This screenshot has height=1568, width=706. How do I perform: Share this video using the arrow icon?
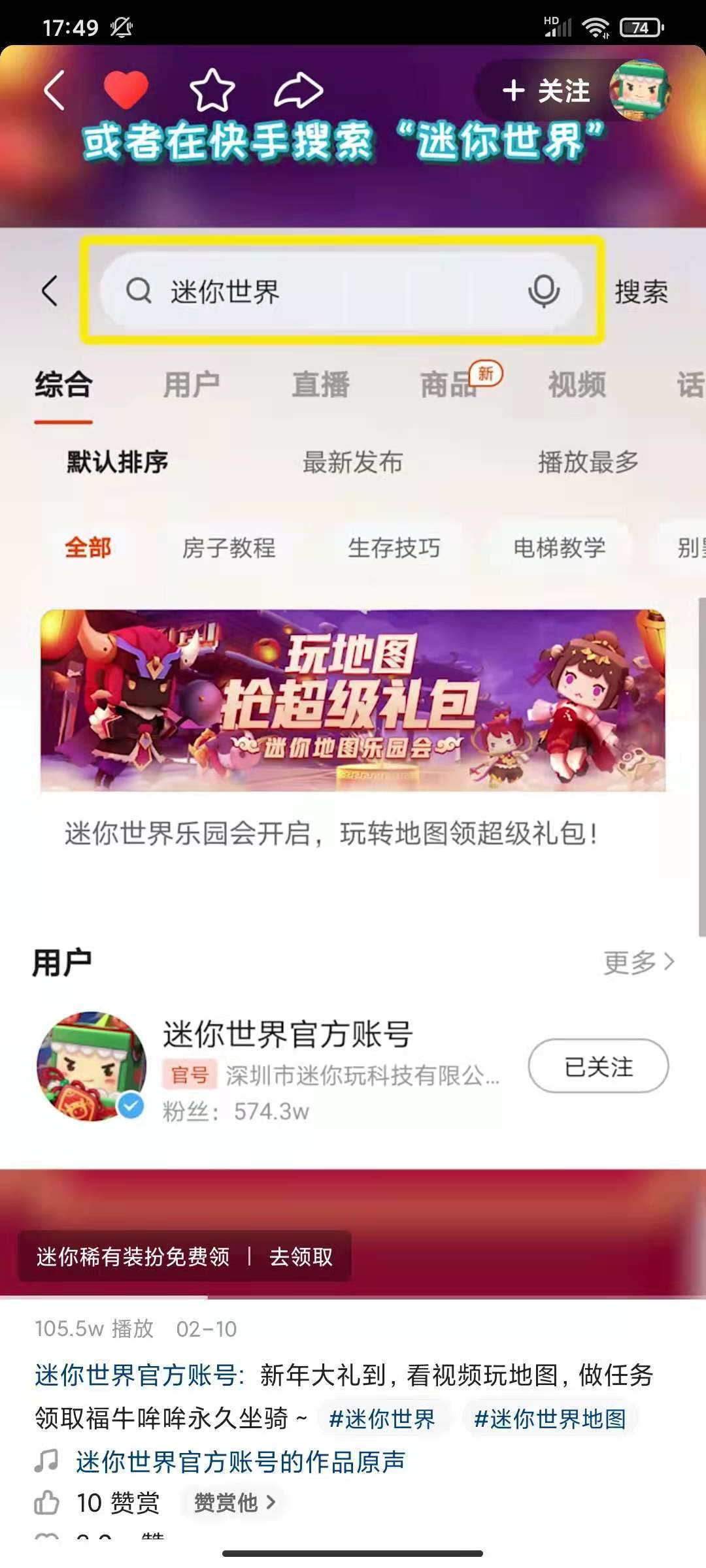coord(298,90)
